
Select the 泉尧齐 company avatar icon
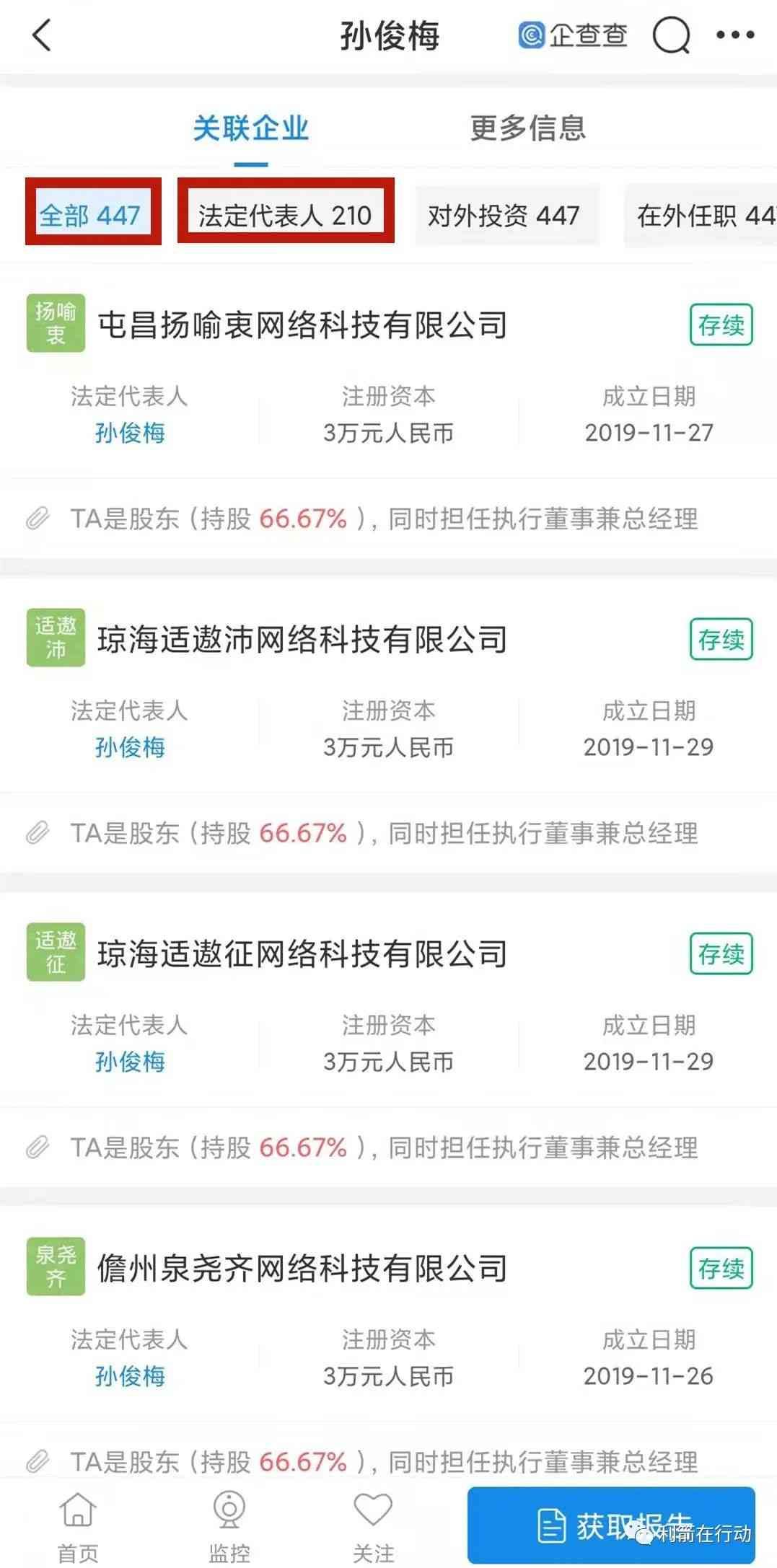56,1268
